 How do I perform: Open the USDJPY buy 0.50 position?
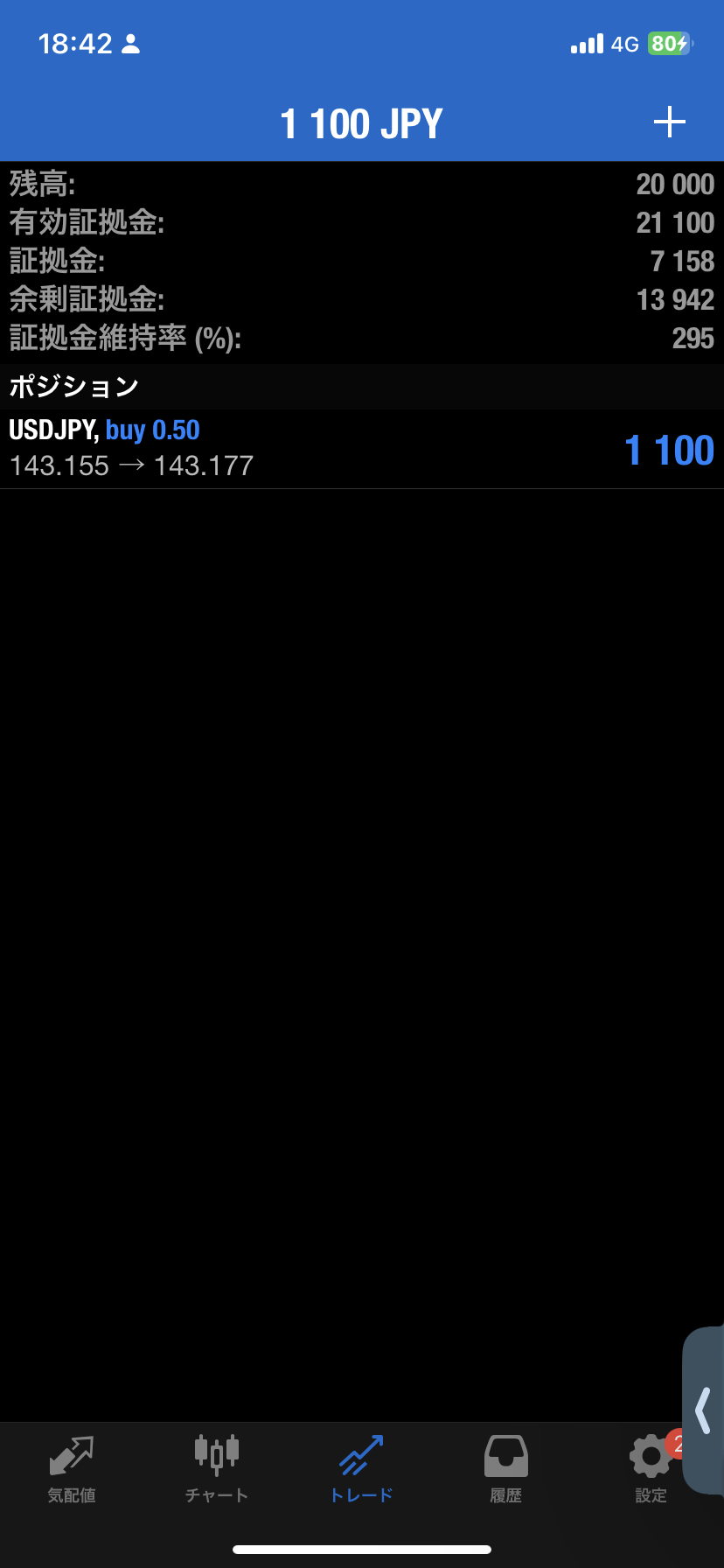pyautogui.click(x=362, y=448)
